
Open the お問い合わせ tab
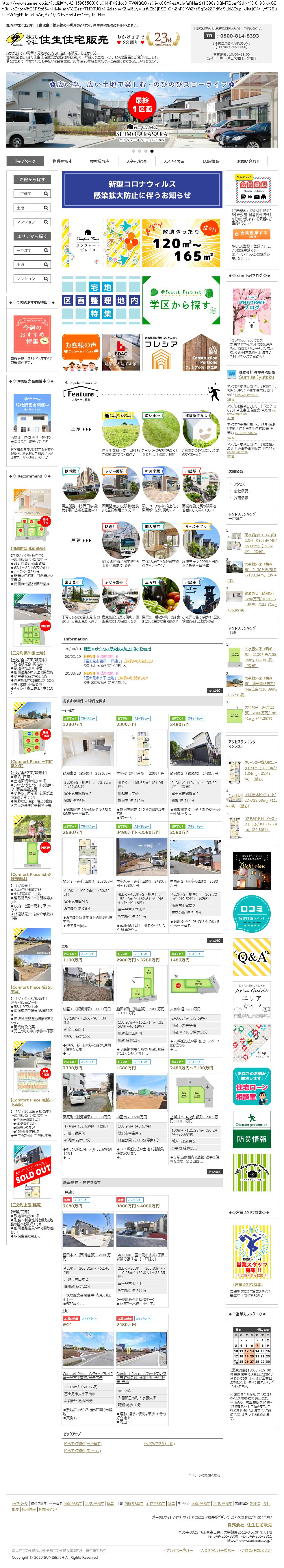[x=248, y=161]
